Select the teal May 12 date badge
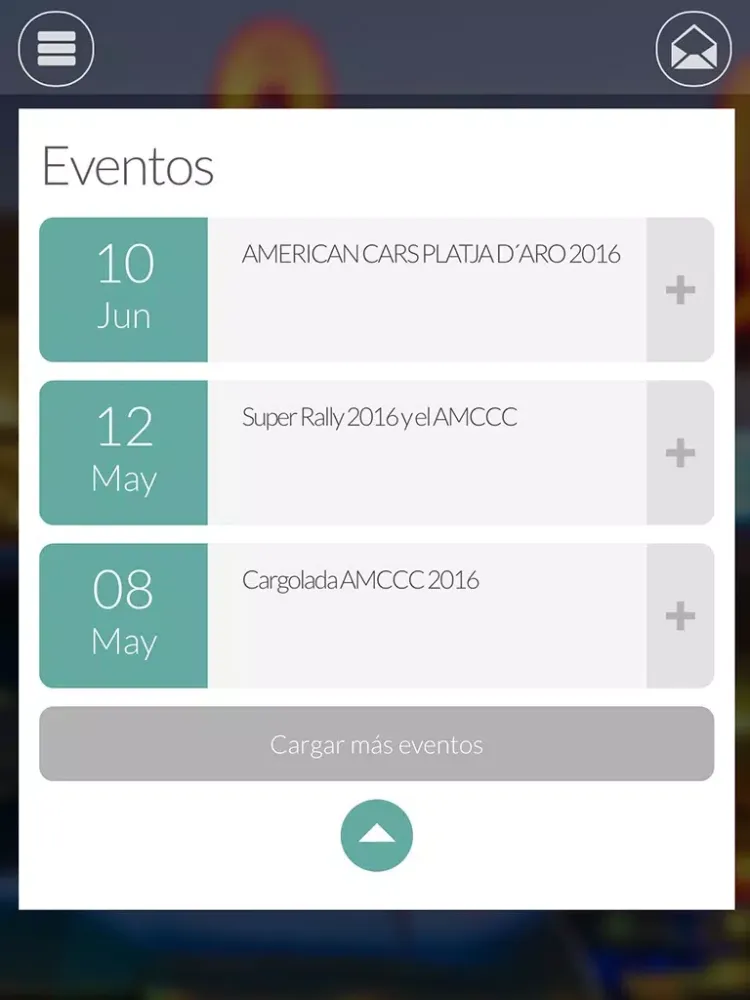 tap(123, 452)
